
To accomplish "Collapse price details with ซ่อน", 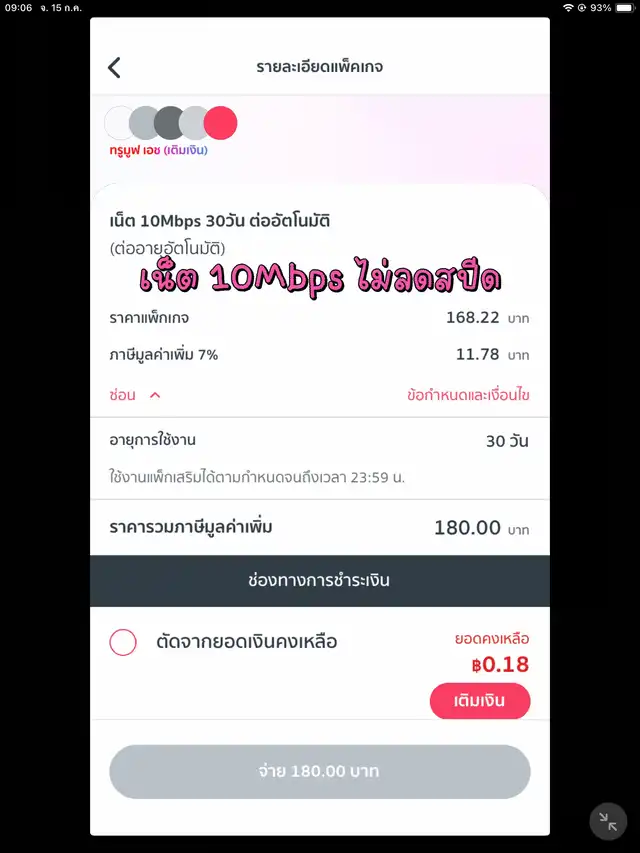I will click(x=134, y=395).
